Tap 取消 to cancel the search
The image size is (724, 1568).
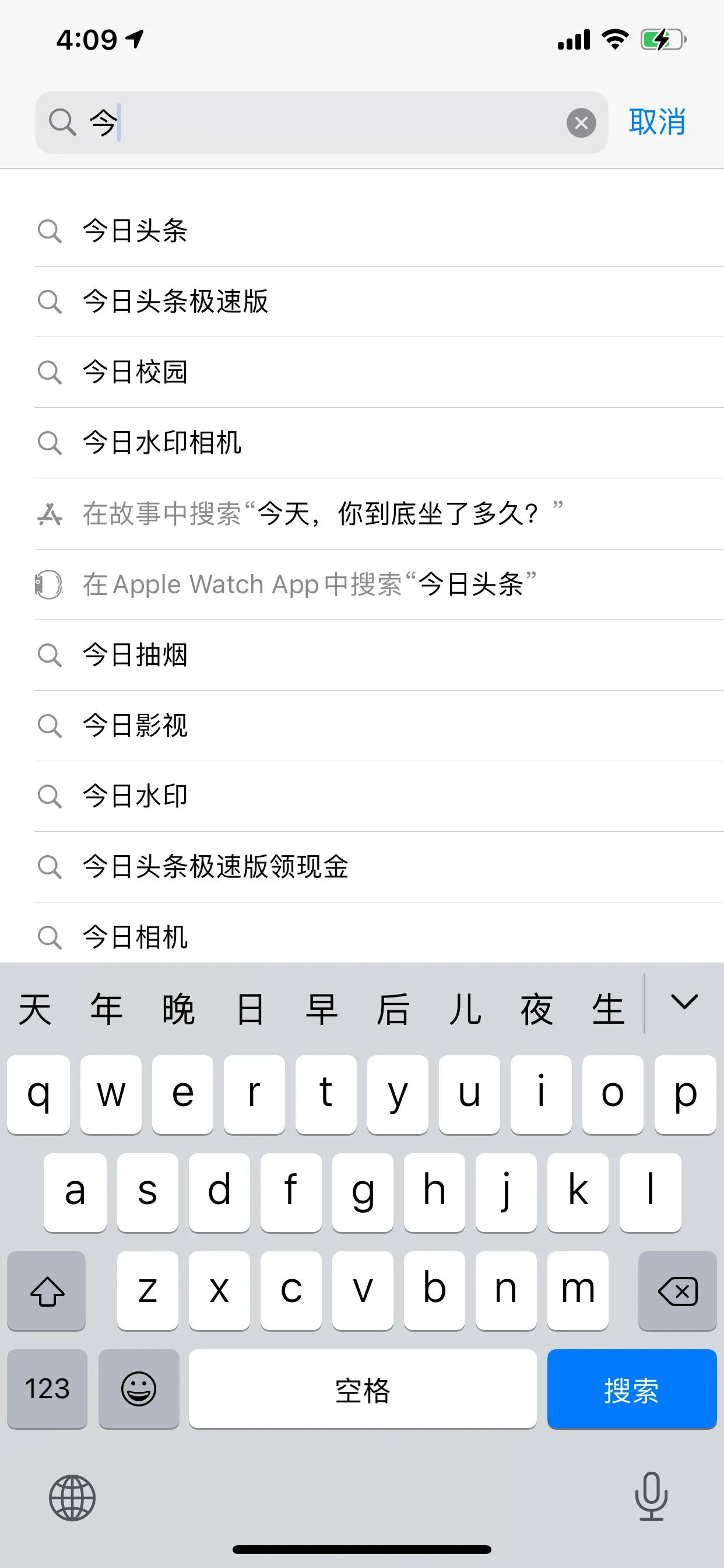coord(657,123)
